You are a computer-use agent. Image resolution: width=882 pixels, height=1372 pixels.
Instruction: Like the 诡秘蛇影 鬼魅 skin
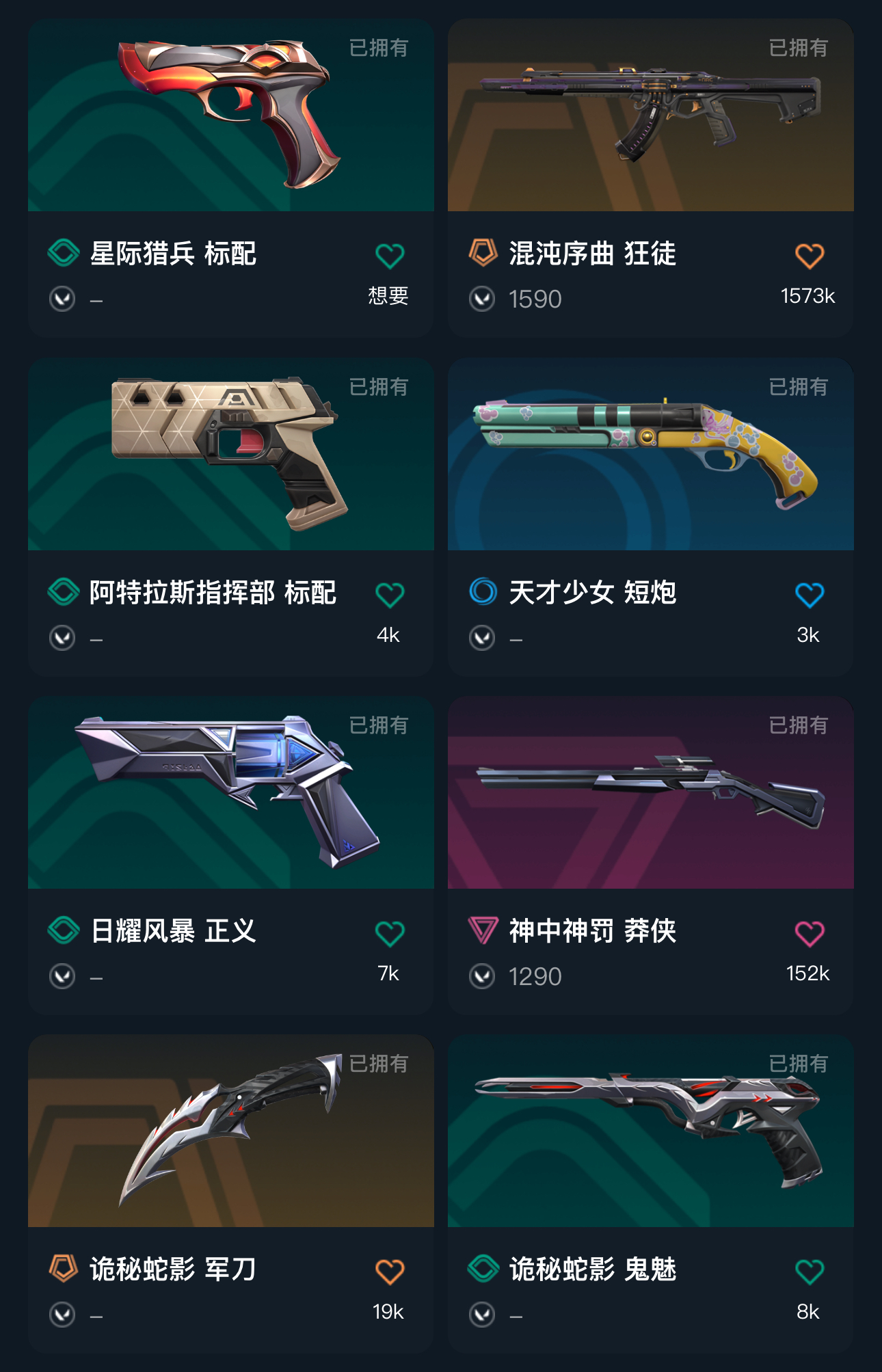[x=810, y=1272]
